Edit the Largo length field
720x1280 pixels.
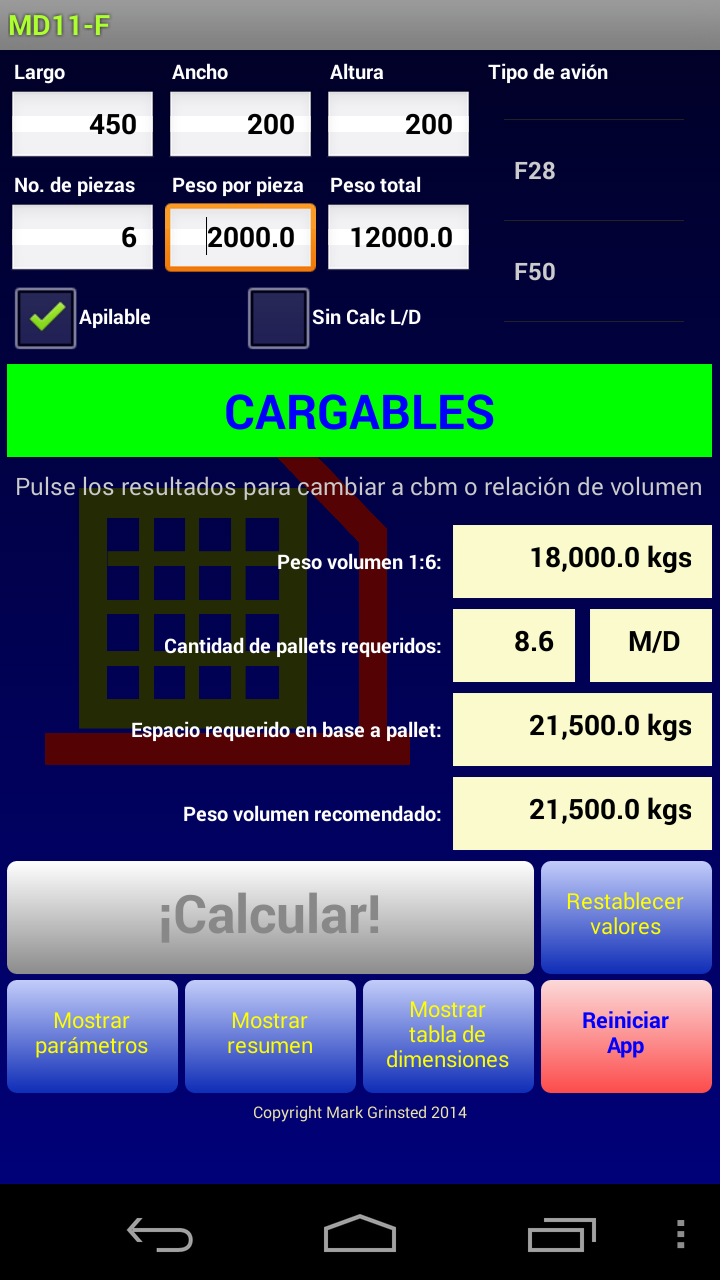point(82,124)
